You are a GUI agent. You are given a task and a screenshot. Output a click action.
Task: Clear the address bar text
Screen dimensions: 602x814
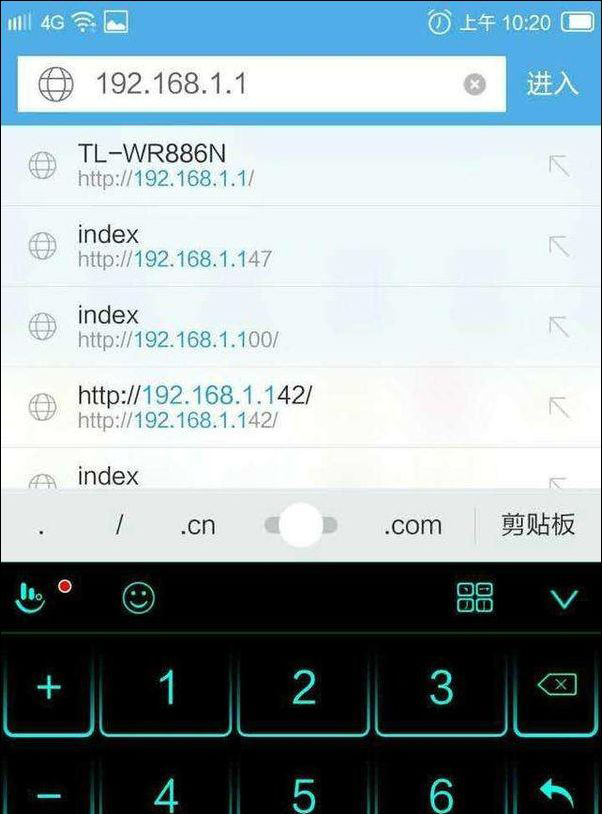(x=475, y=85)
